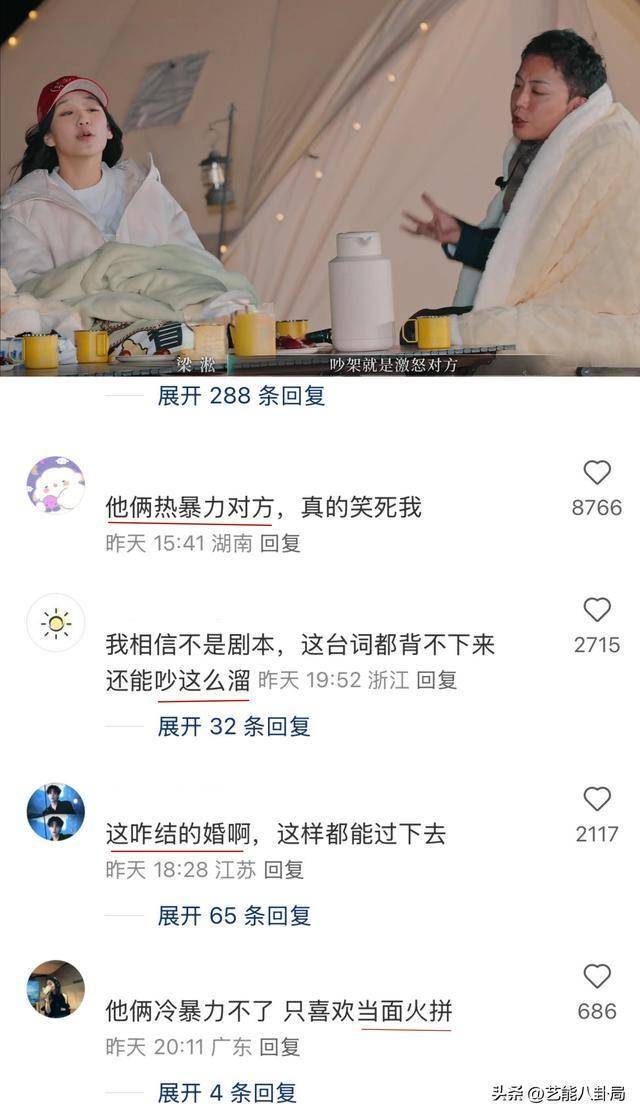Expand the 288 replies
The image size is (640, 1116).
(x=241, y=396)
